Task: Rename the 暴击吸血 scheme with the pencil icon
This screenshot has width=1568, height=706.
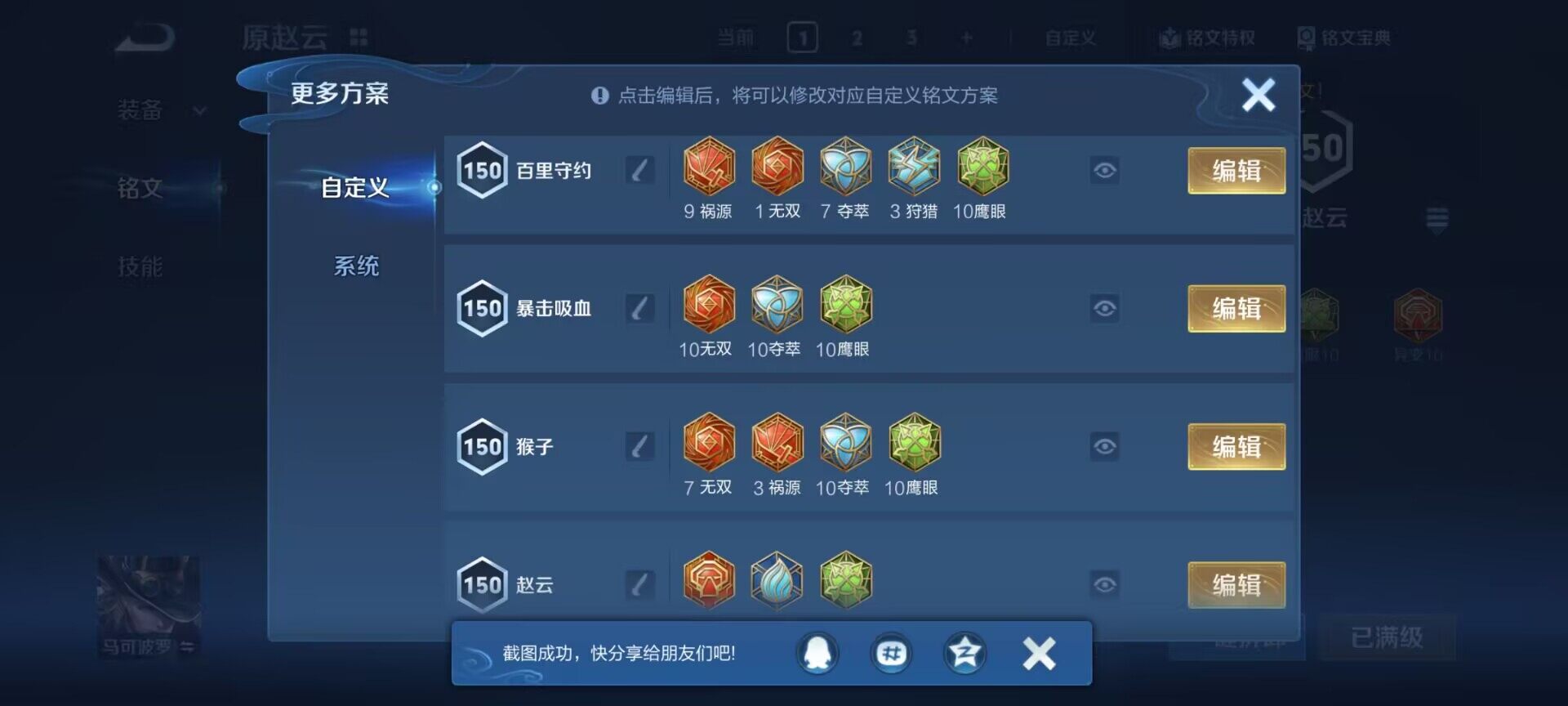Action: (640, 309)
